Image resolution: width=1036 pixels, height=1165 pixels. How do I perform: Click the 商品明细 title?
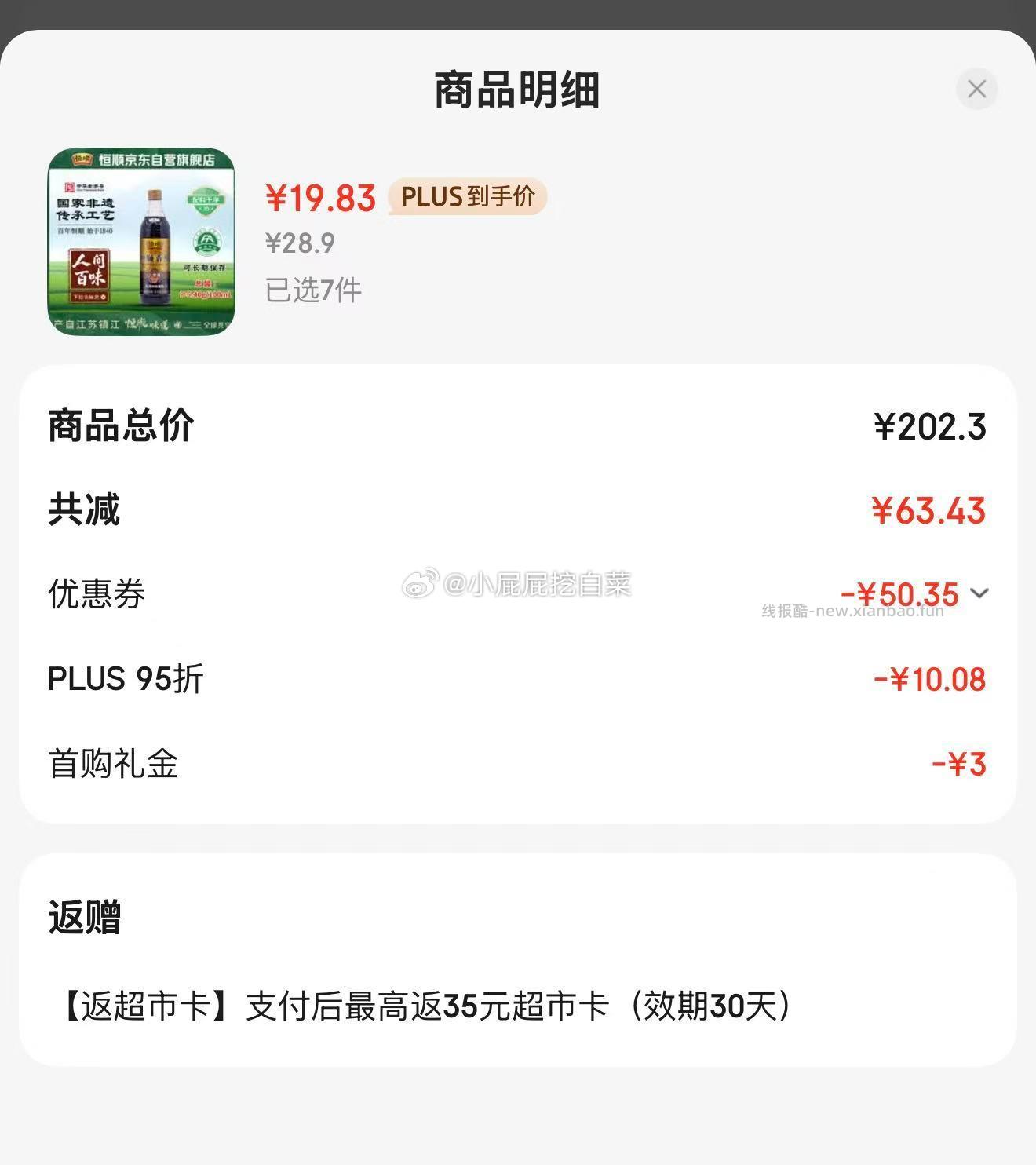(x=518, y=89)
